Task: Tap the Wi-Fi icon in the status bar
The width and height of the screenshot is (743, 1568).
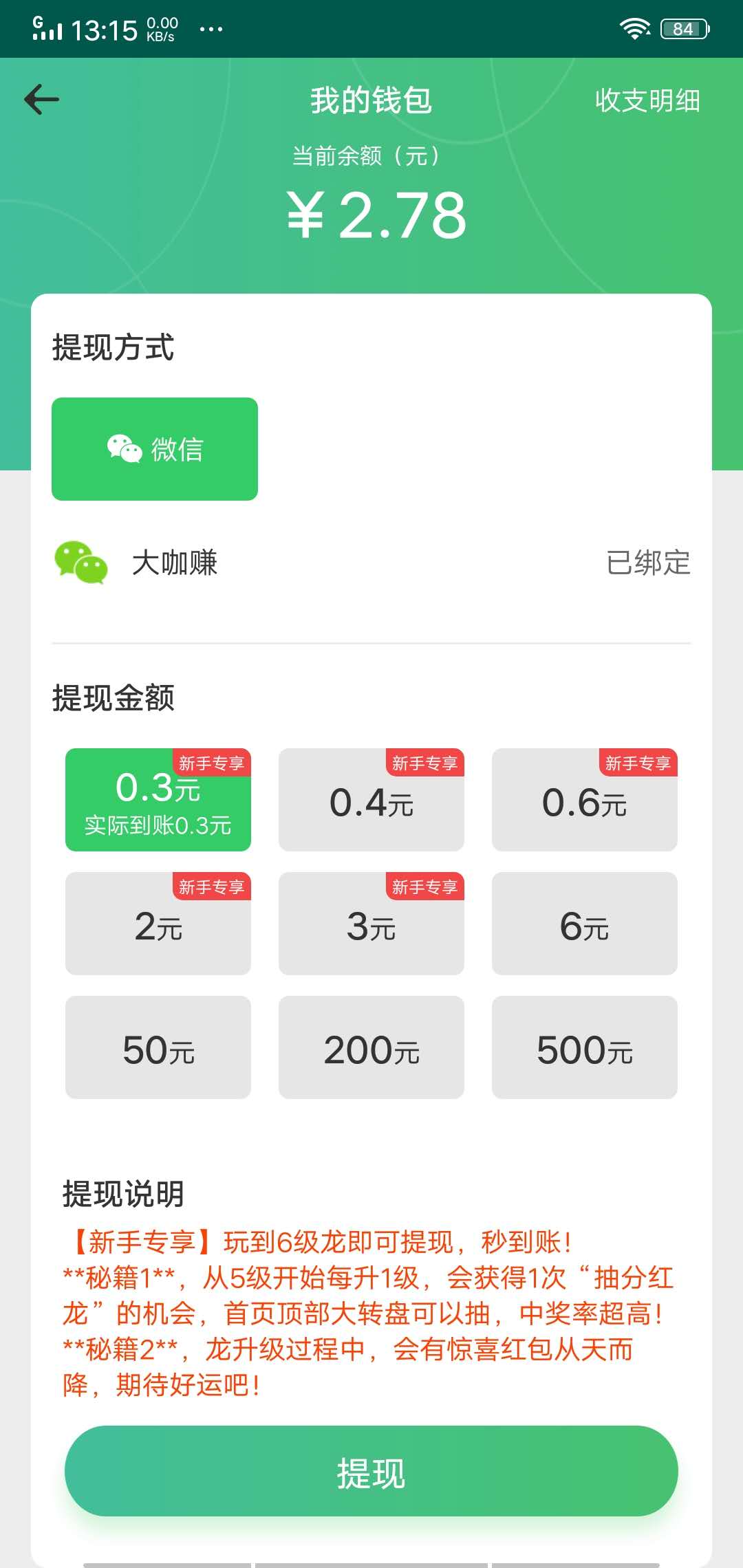Action: click(634, 28)
